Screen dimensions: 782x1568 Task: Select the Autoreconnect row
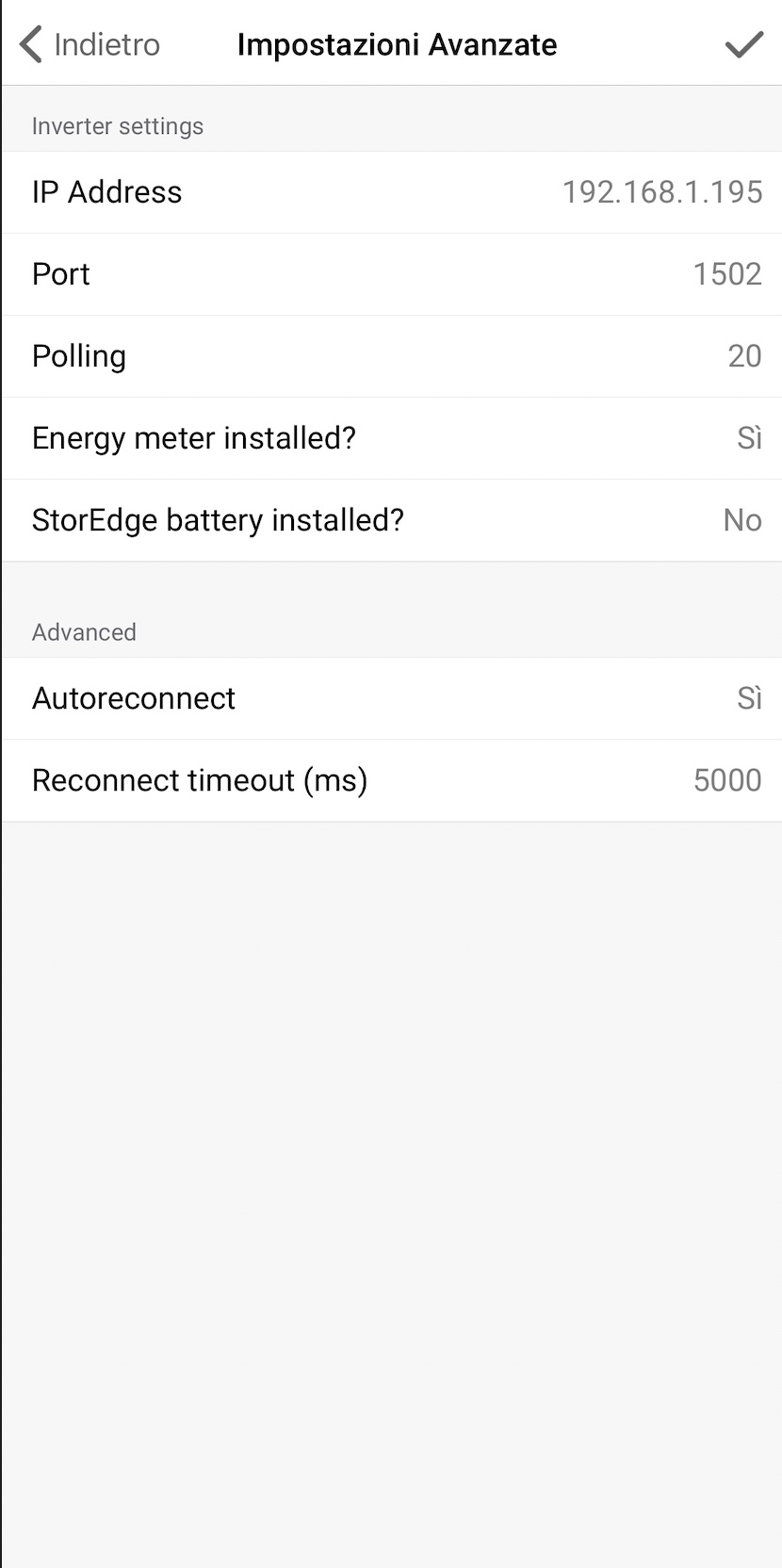pos(391,698)
